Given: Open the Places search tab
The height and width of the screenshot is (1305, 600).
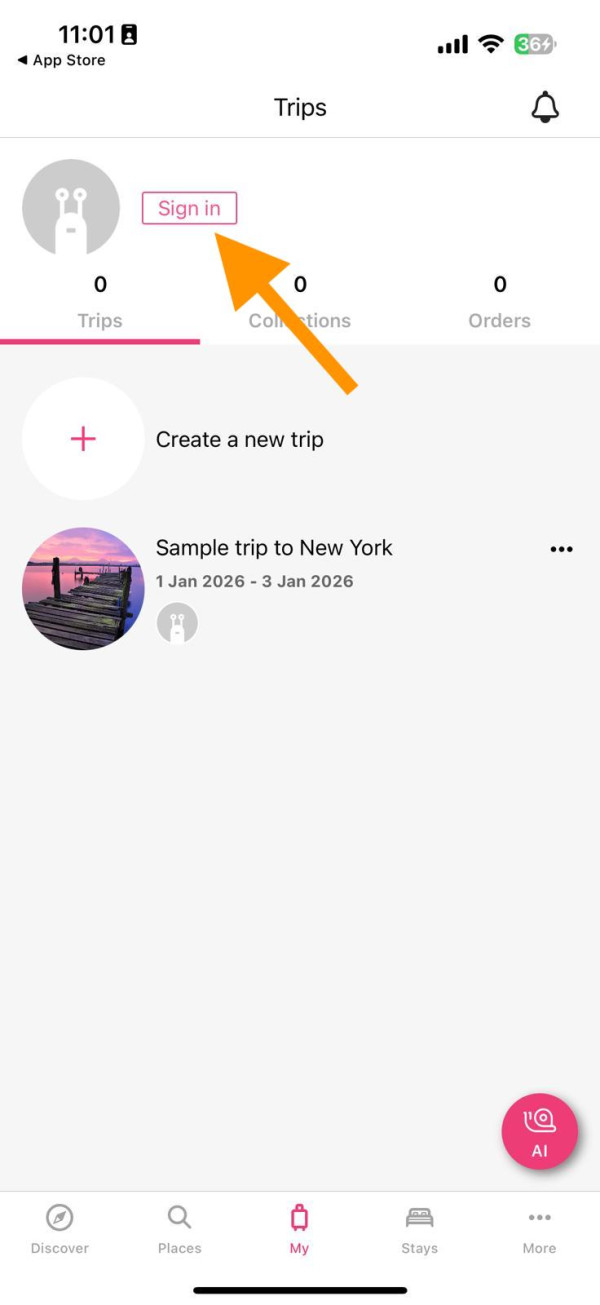Looking at the screenshot, I should (180, 1229).
